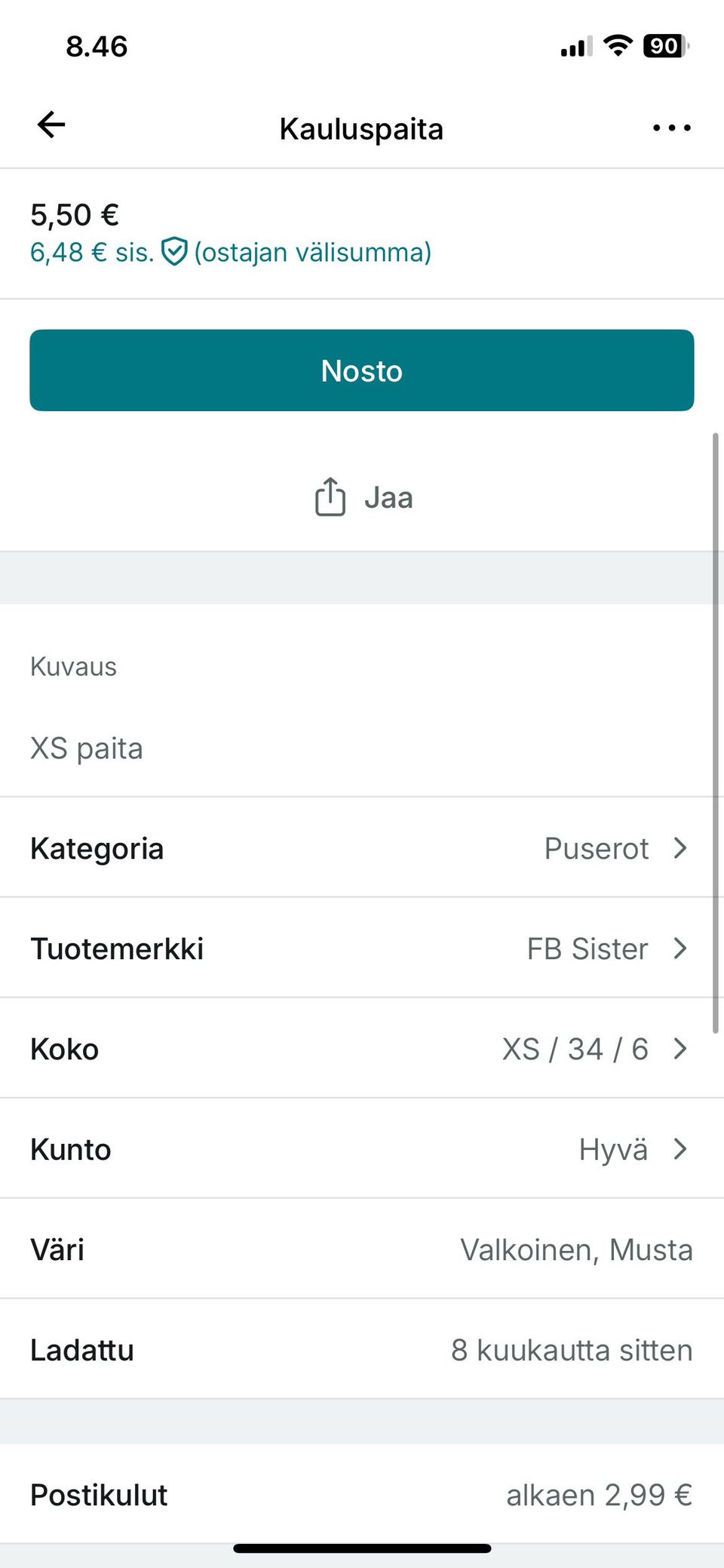Tap the share icon beside Jaa
Viewport: 724px width, 1568px height.
330,497
